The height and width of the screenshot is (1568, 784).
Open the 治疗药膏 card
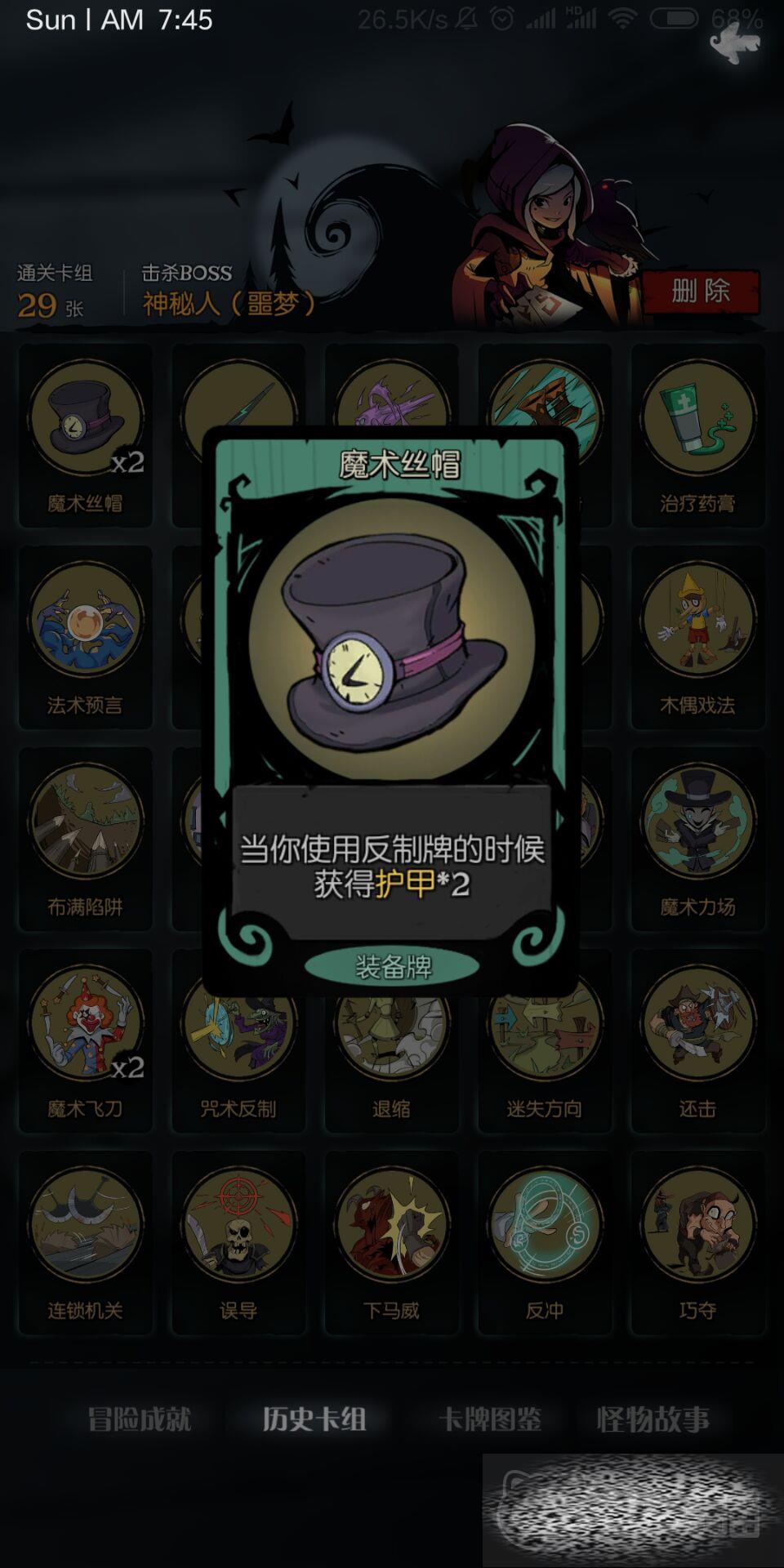697,433
